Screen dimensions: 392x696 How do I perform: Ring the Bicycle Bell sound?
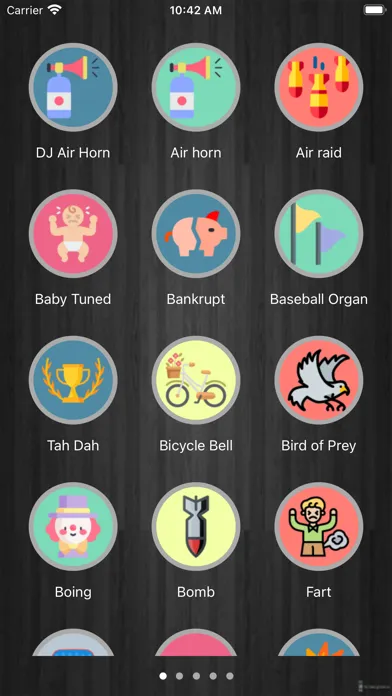[196, 380]
